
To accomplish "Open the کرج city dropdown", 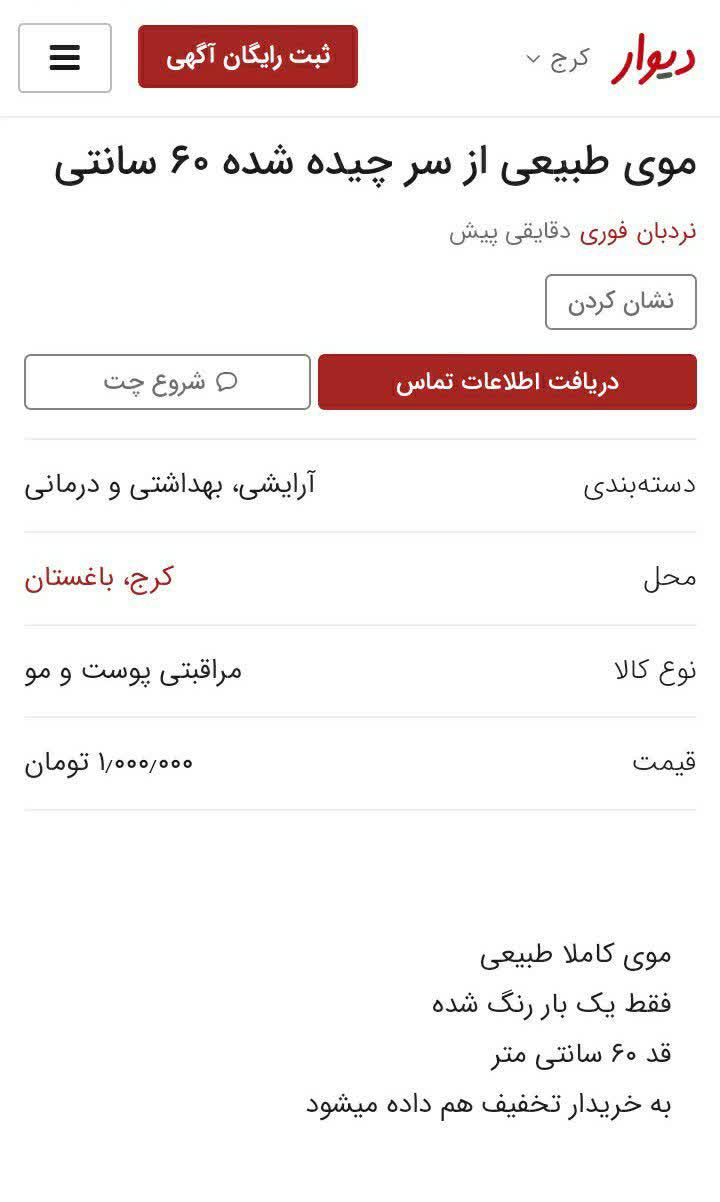I will (x=558, y=58).
